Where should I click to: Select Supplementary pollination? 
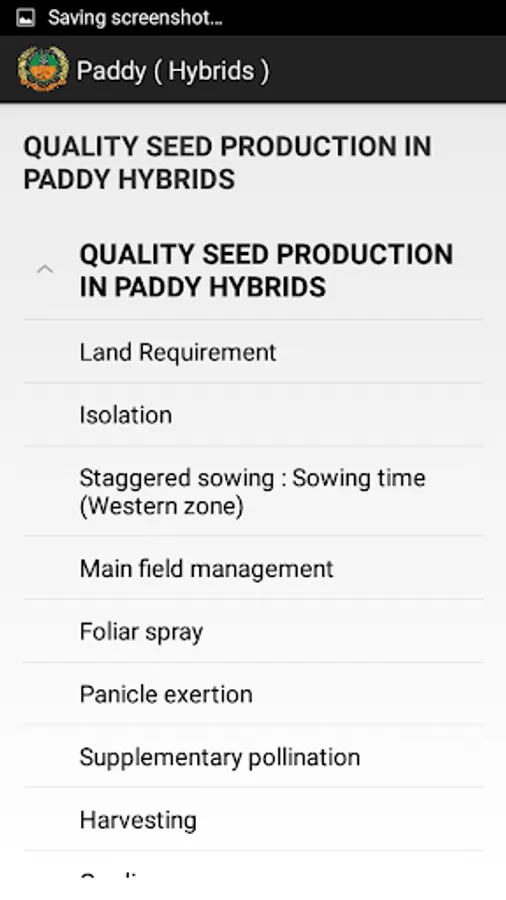click(254, 757)
